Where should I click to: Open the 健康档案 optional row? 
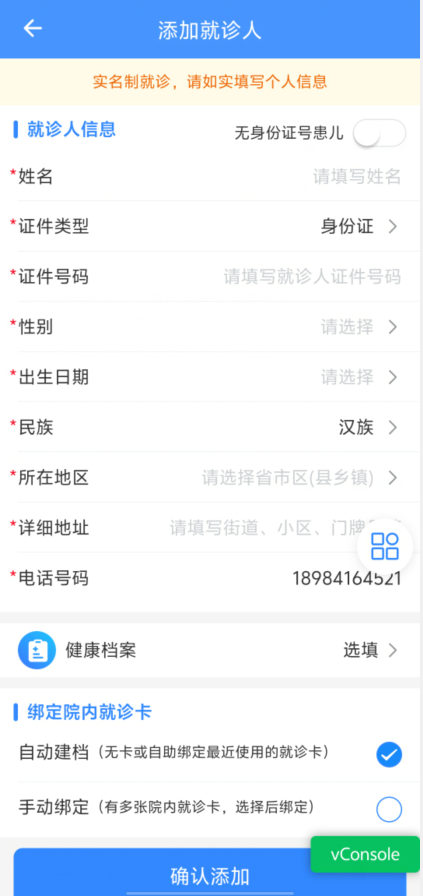(212, 650)
